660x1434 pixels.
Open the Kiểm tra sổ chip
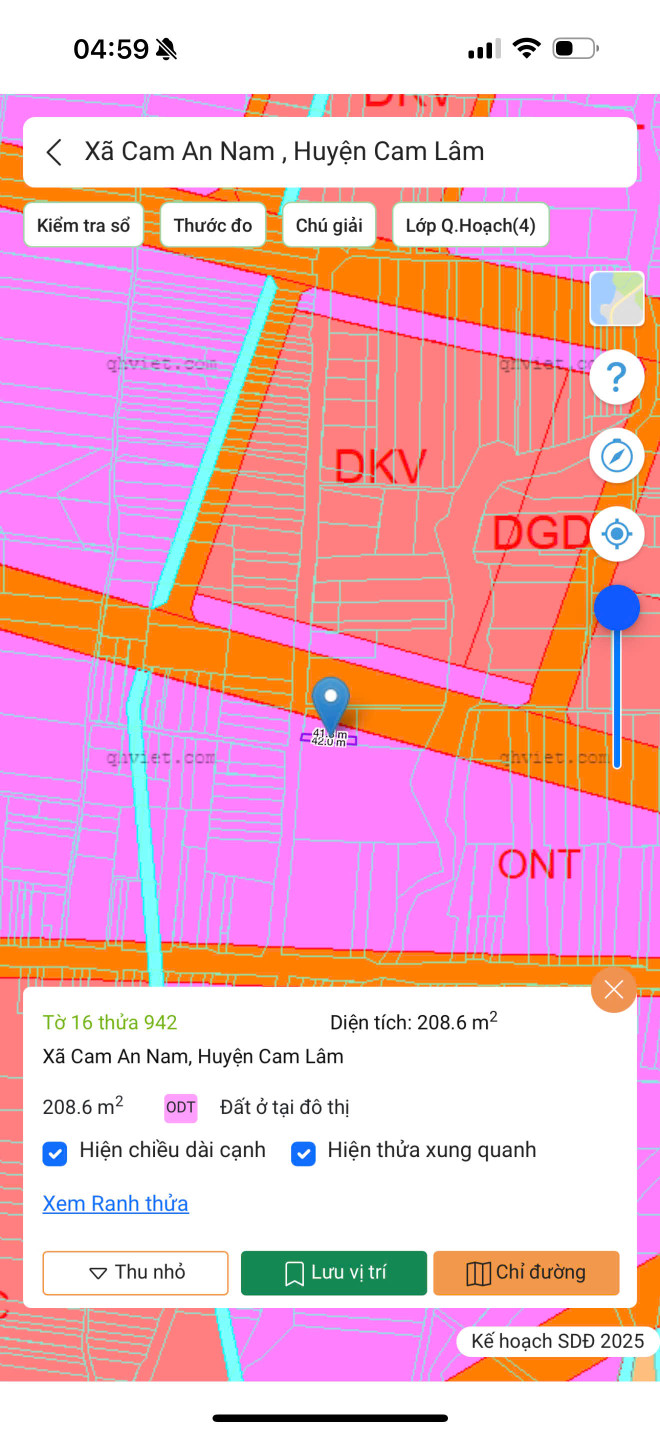click(x=84, y=225)
